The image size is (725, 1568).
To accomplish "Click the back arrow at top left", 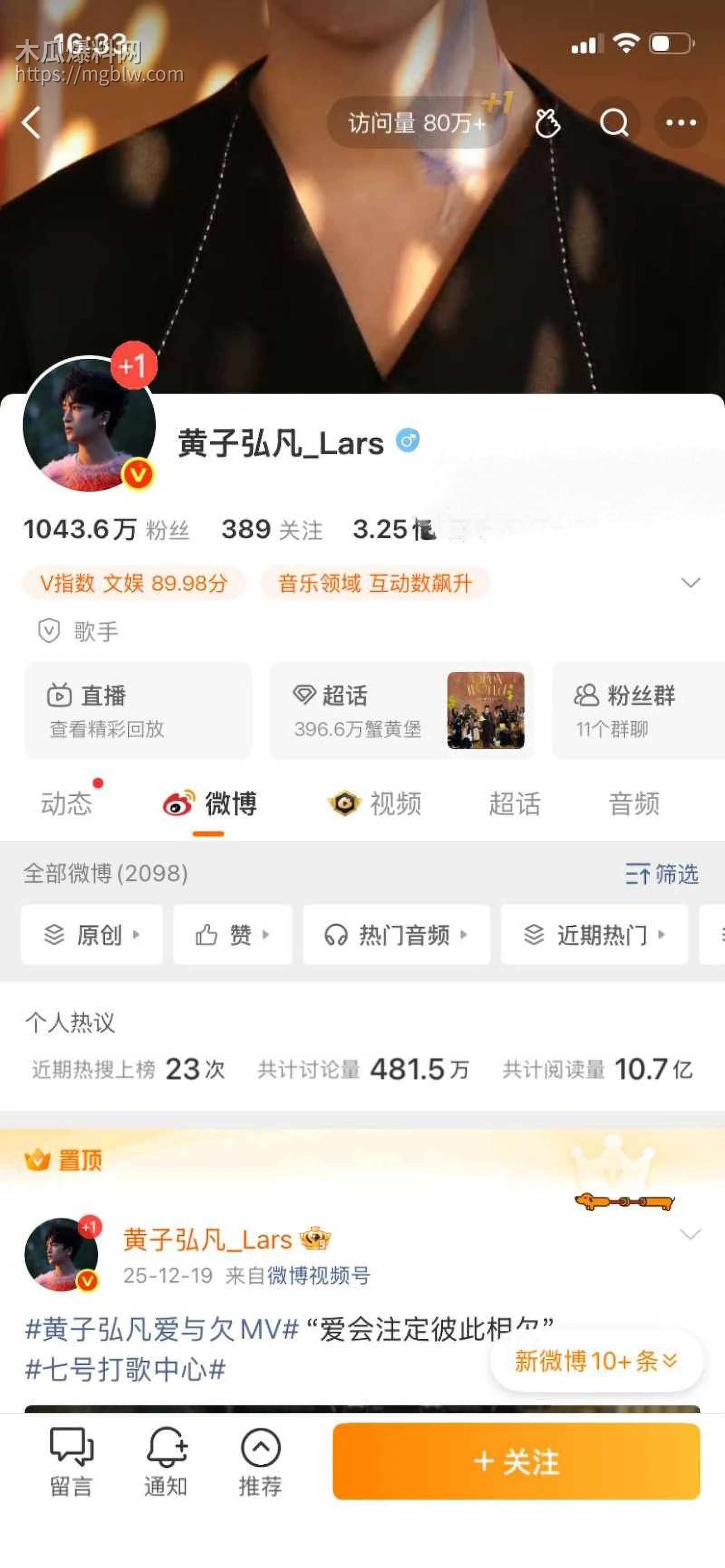I will (x=32, y=122).
